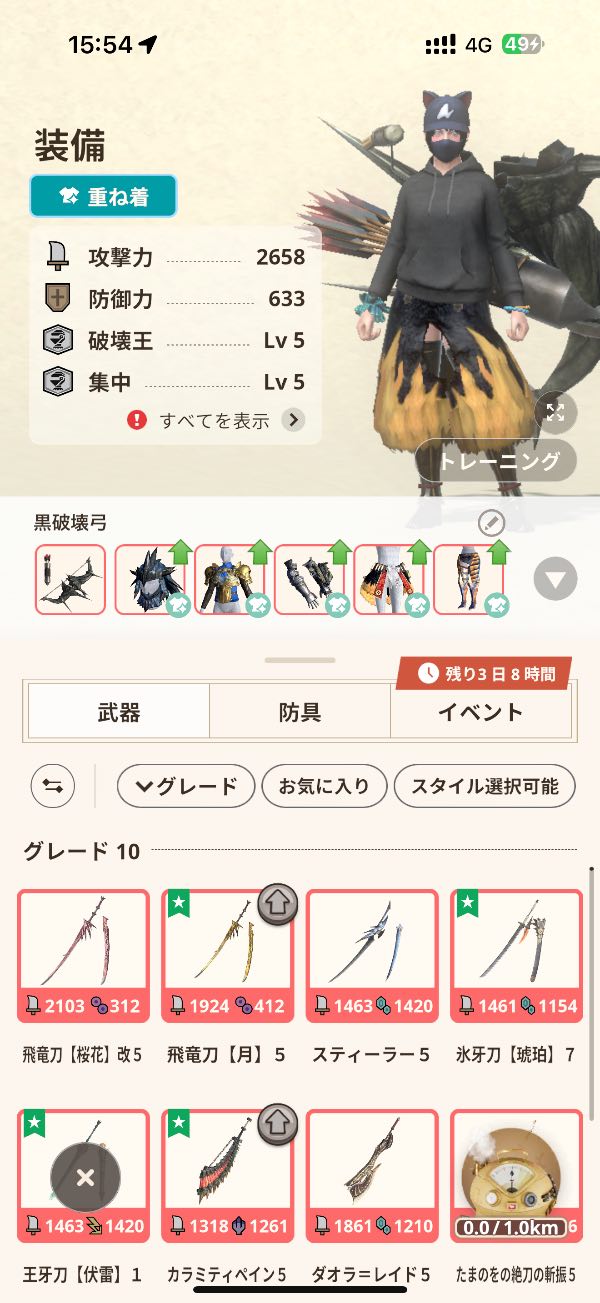Screen dimensions: 600x1303
Task: Filter by お気に入り favorites
Action: (323, 786)
